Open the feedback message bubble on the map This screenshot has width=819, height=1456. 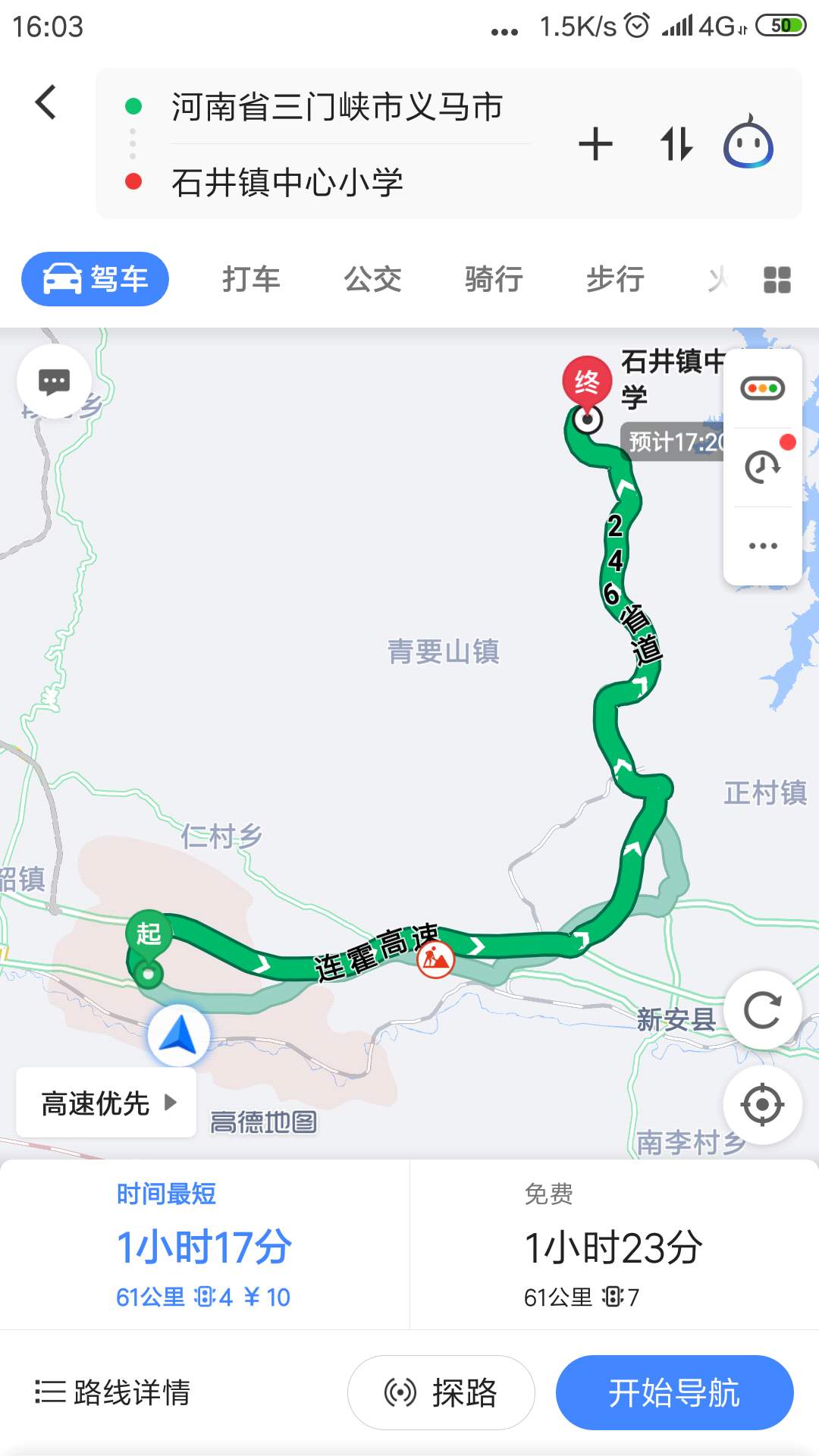click(54, 381)
